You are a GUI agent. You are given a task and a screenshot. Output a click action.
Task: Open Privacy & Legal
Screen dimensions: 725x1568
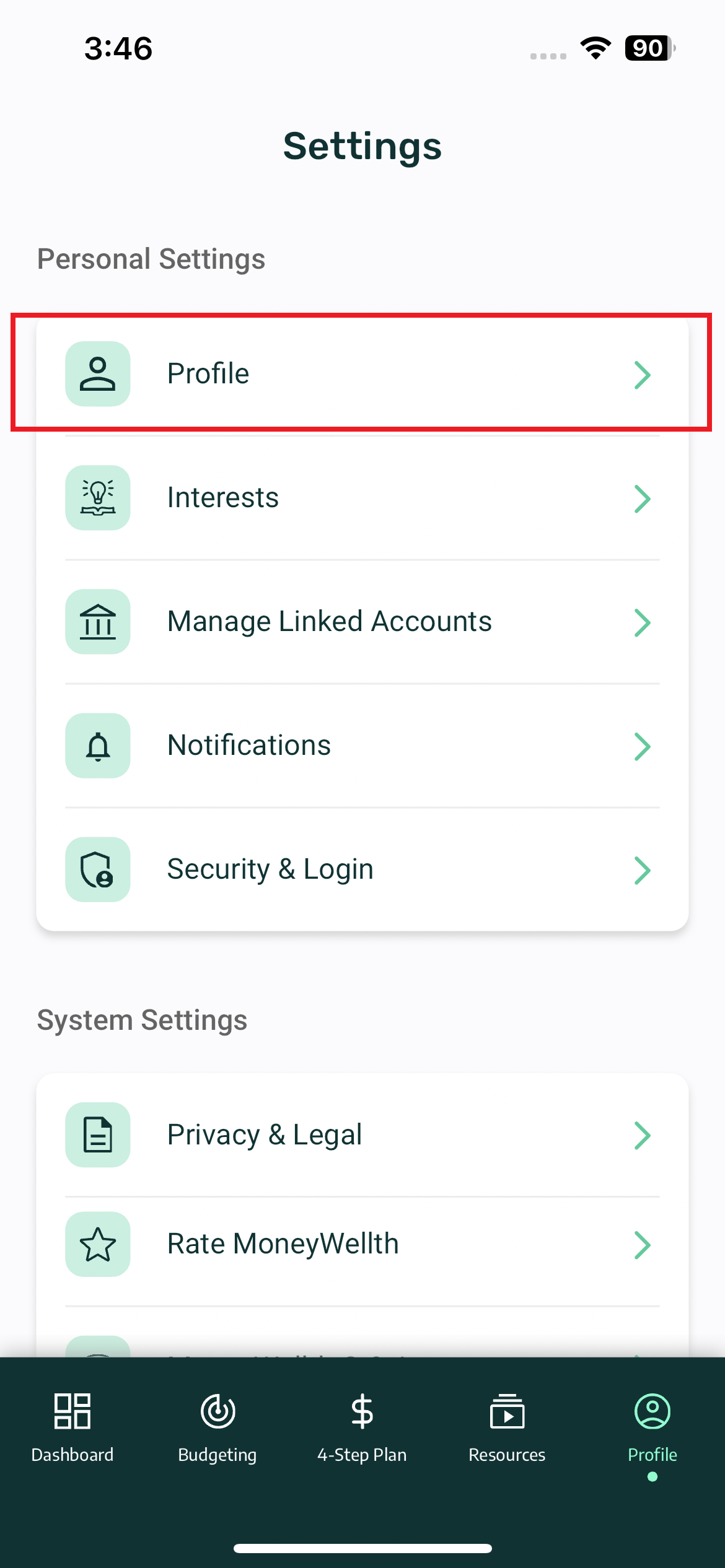(362, 1135)
